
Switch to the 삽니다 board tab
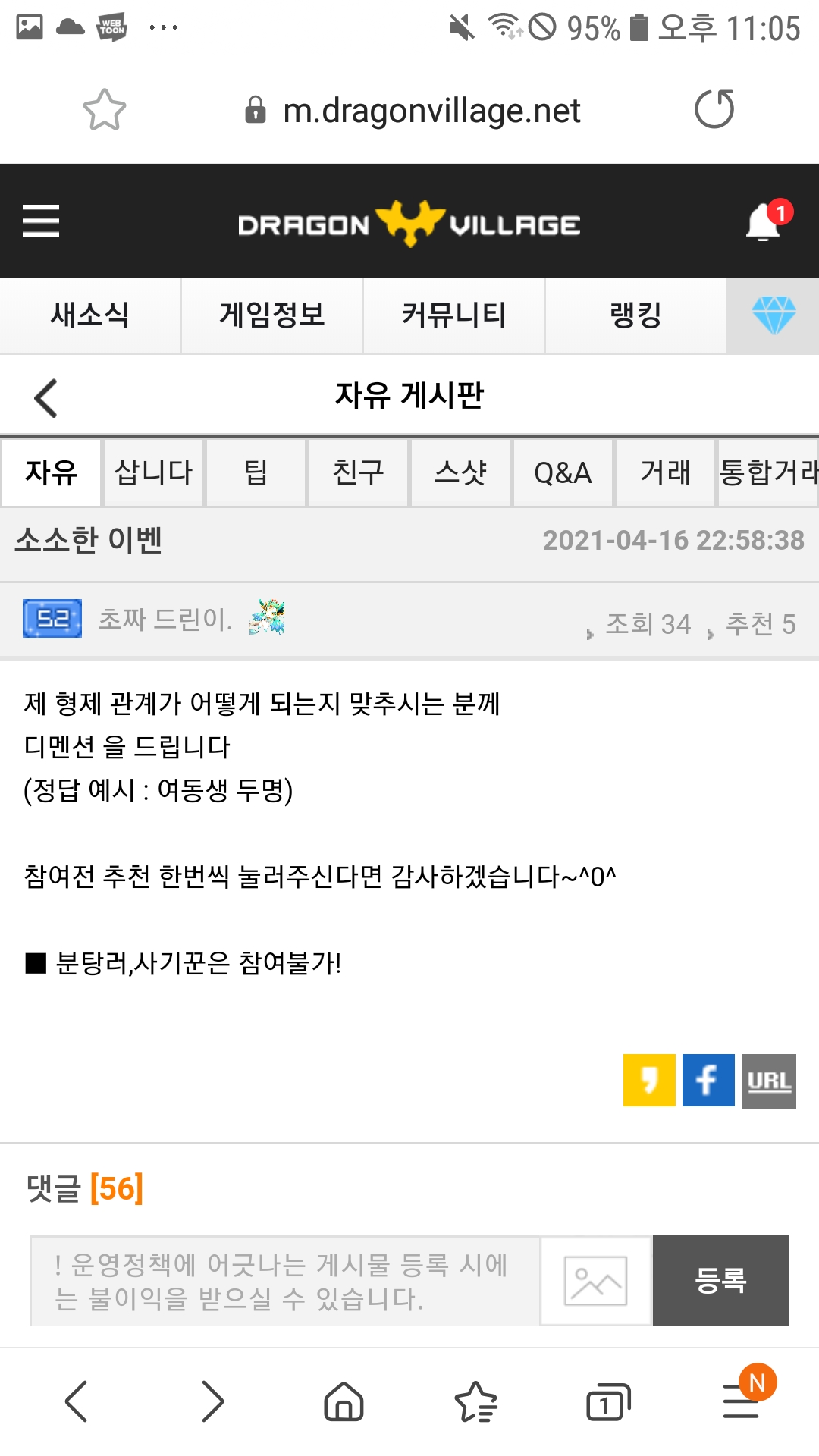153,472
